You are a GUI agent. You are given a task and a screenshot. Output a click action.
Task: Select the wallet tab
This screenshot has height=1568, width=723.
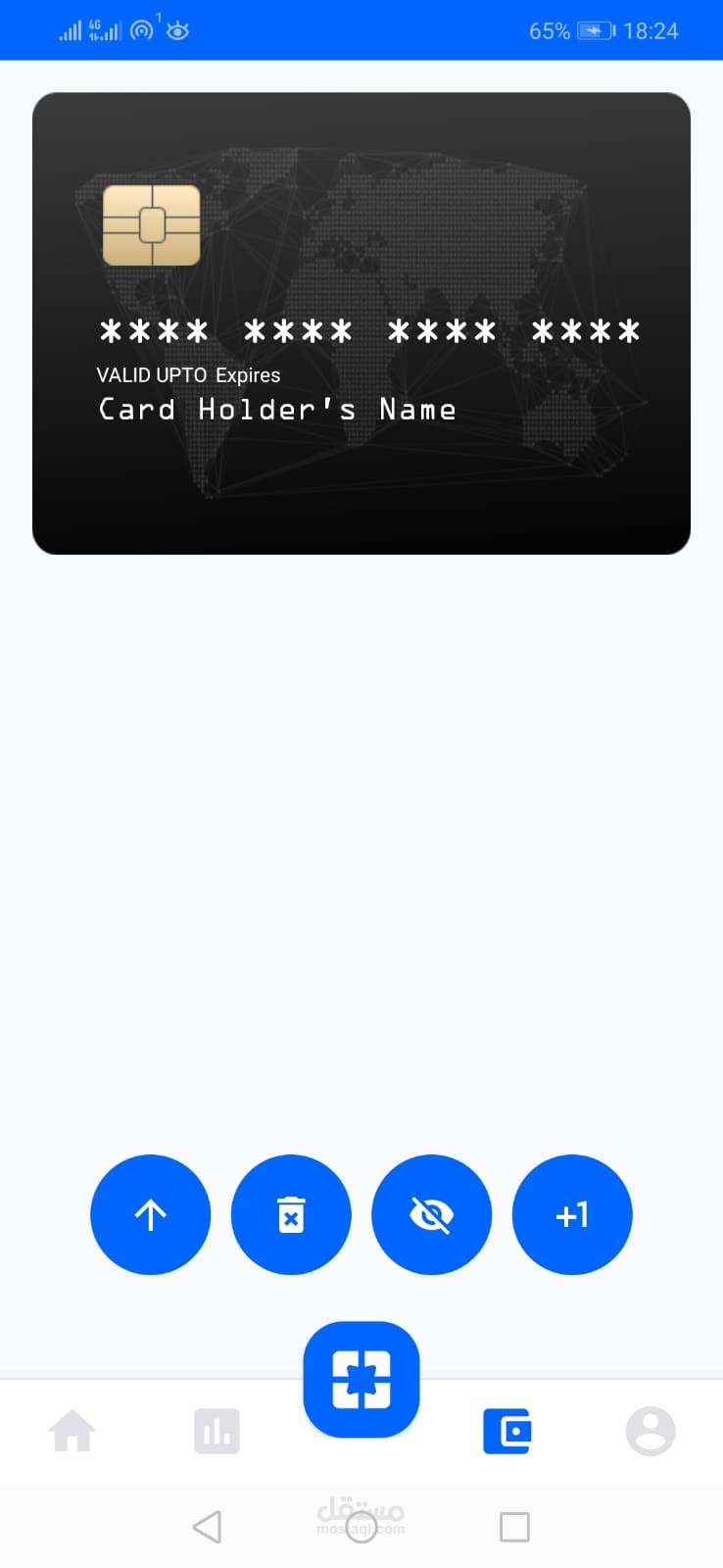[506, 1432]
